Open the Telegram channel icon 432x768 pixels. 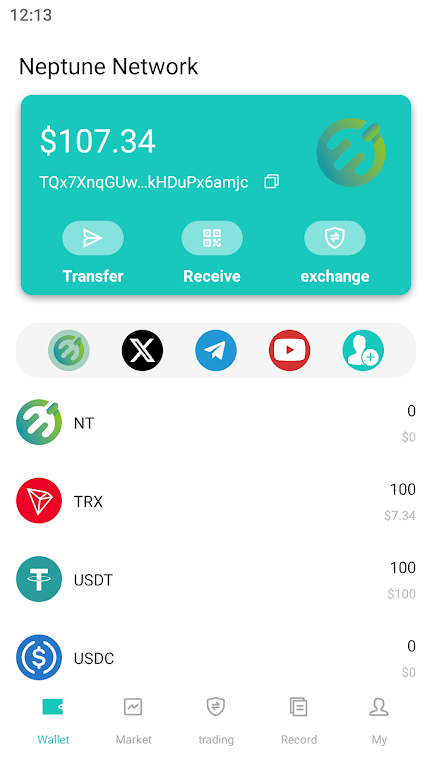[x=216, y=350]
